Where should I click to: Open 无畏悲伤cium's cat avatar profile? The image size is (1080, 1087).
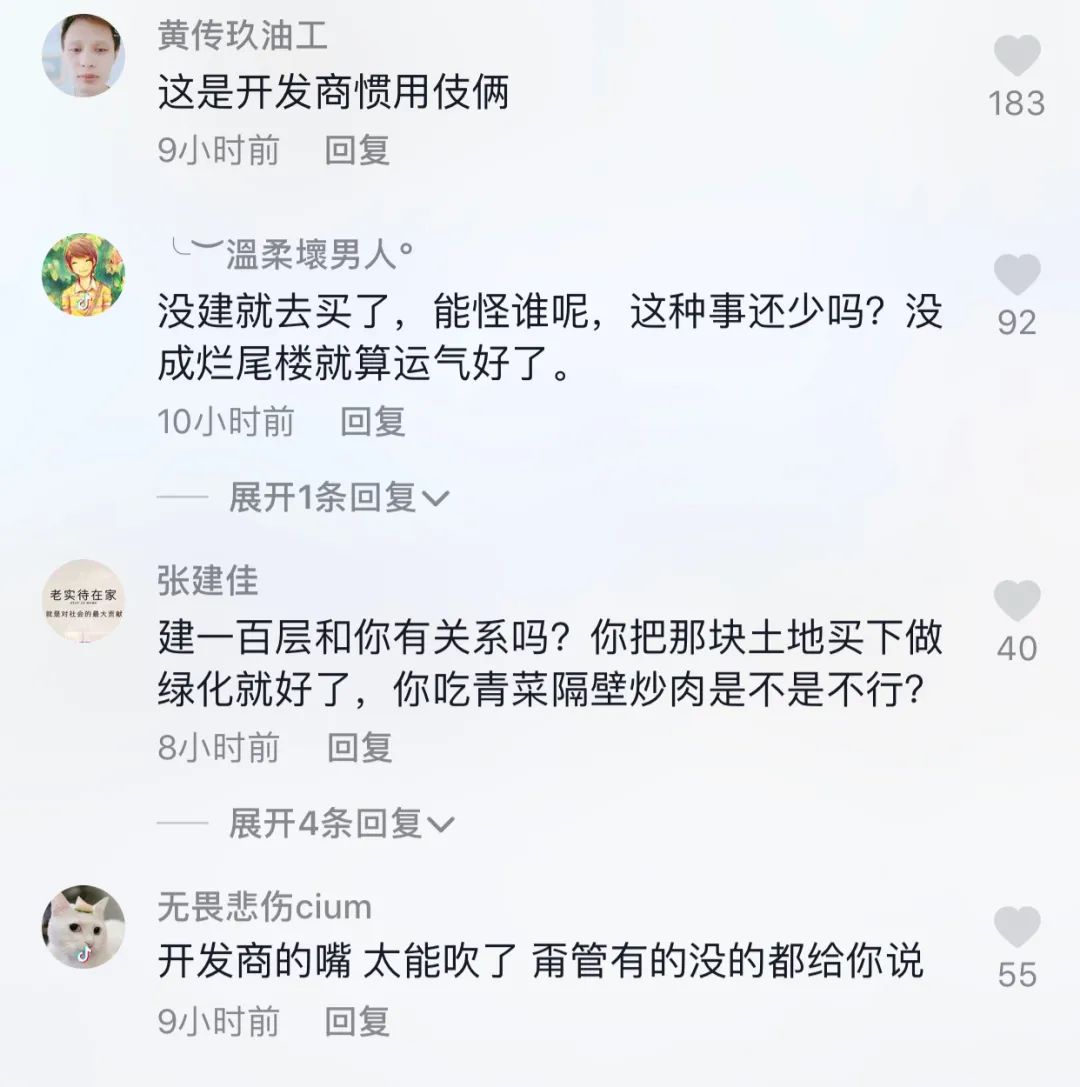point(84,927)
